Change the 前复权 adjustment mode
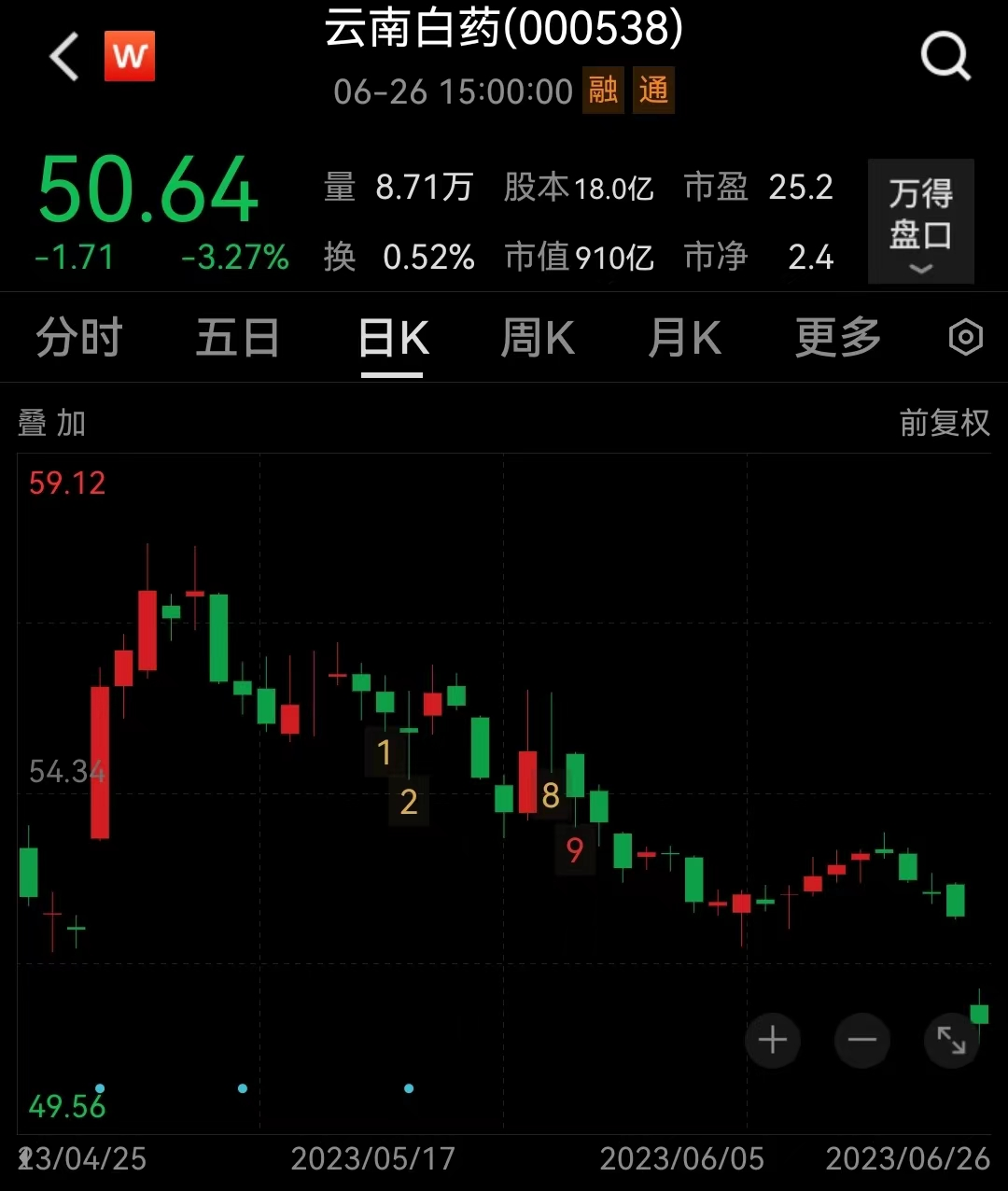1008x1191 pixels. tap(944, 423)
